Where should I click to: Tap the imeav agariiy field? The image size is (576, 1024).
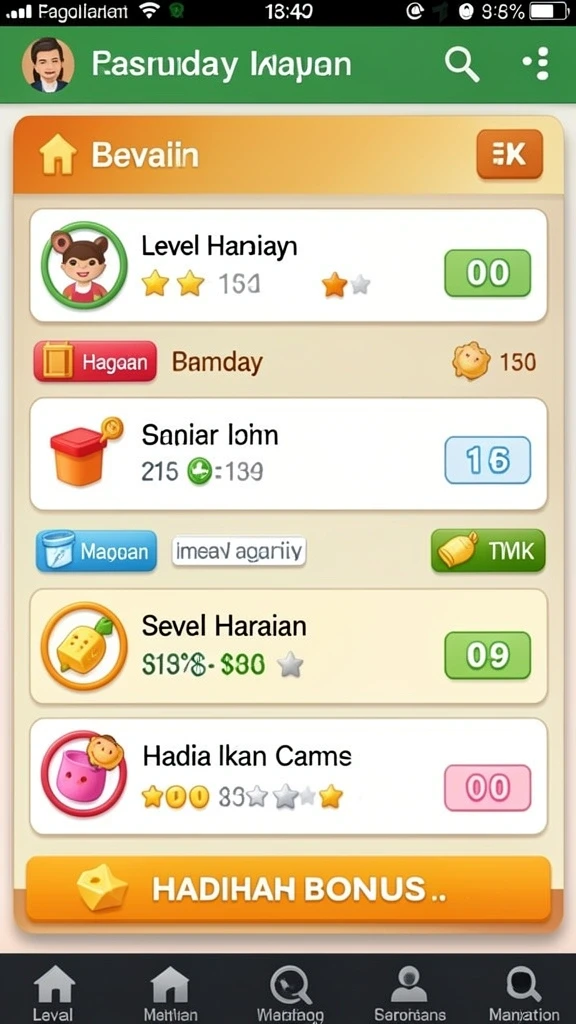239,551
